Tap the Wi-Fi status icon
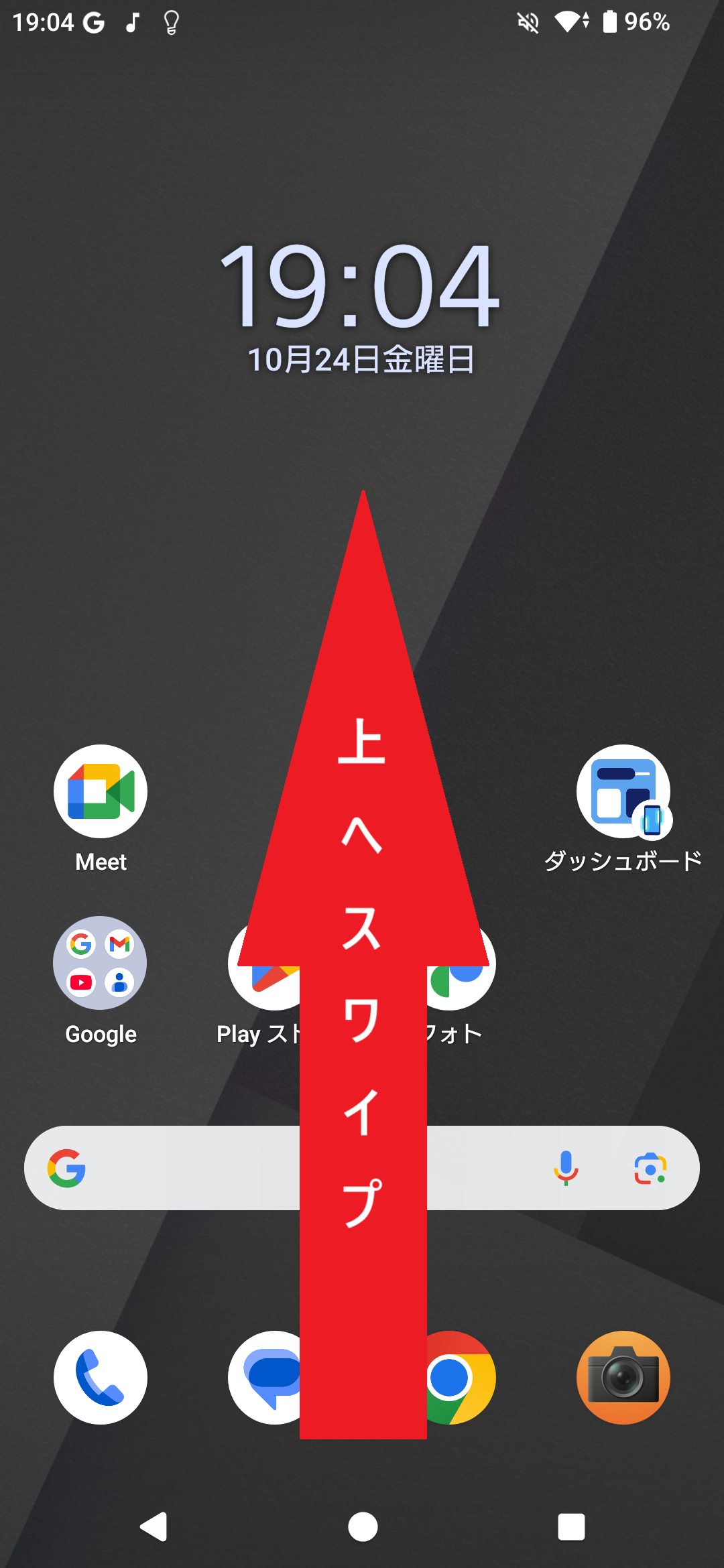The height and width of the screenshot is (1568, 724). coord(568,22)
